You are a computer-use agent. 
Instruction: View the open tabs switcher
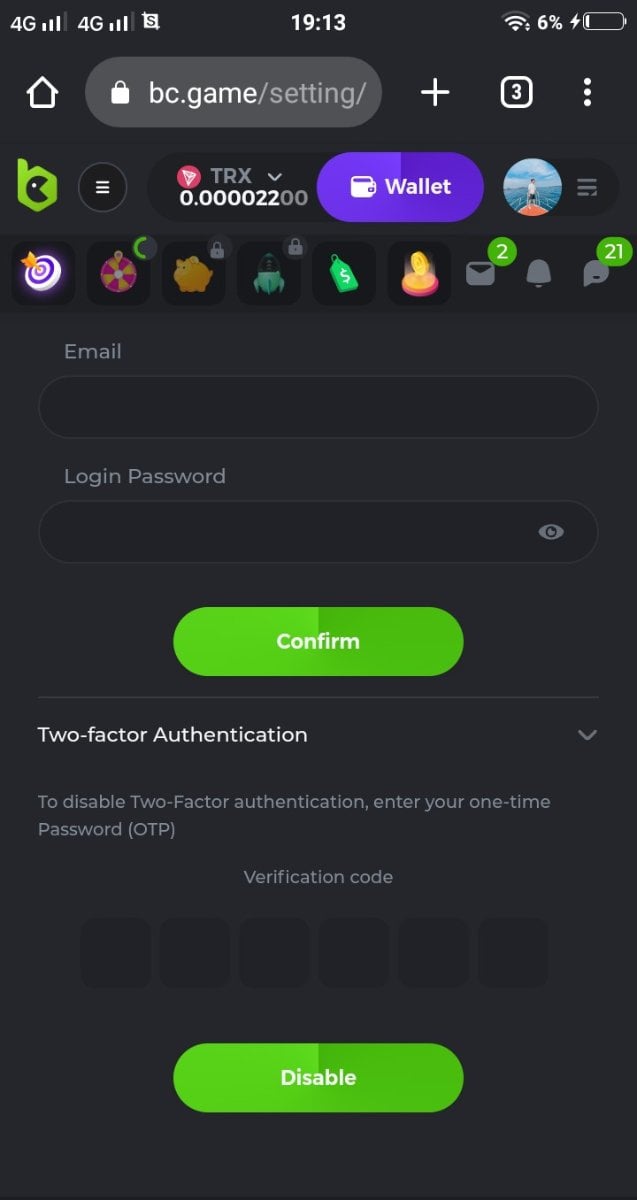tap(515, 93)
